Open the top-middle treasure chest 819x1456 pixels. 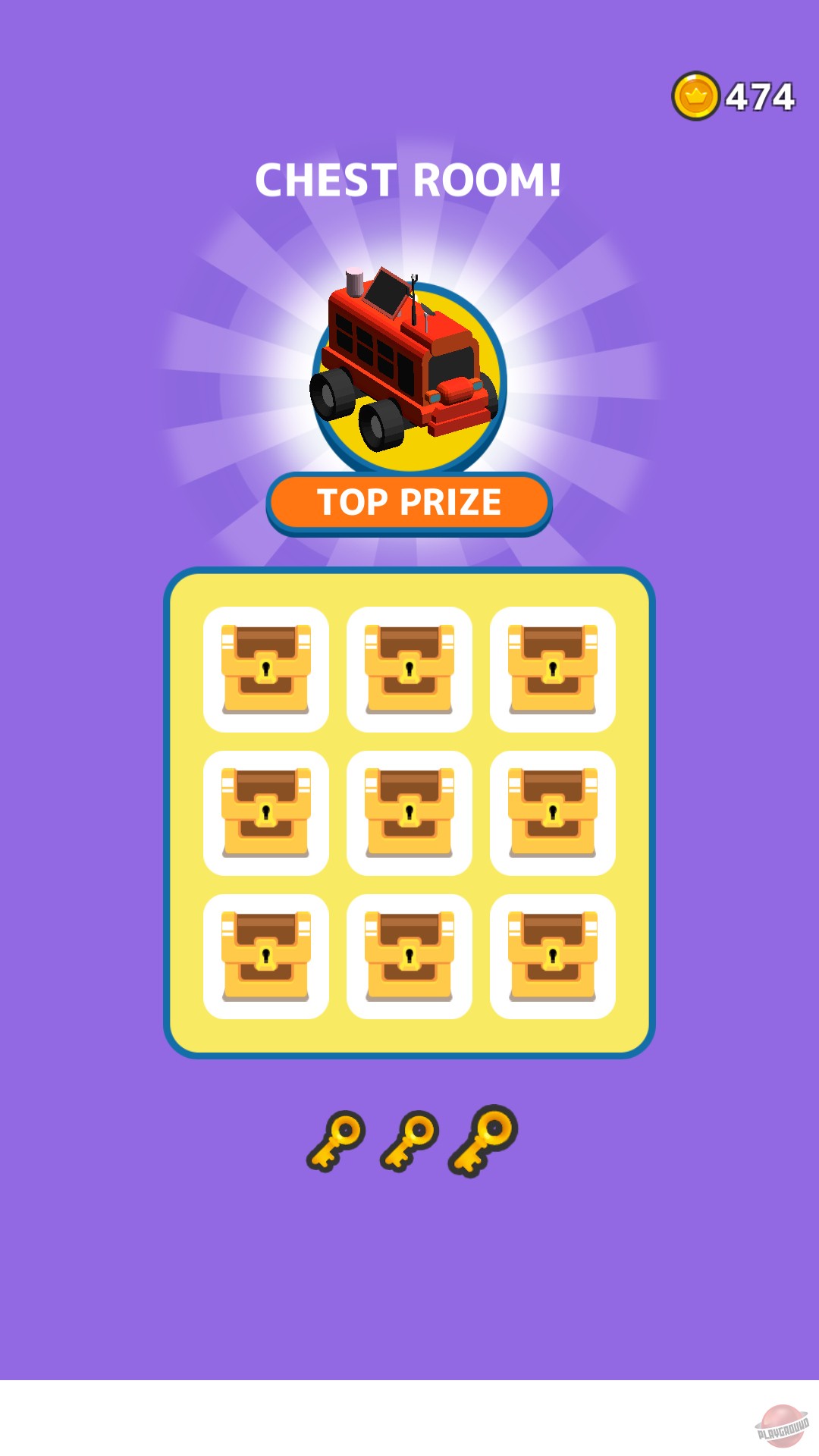point(409,667)
